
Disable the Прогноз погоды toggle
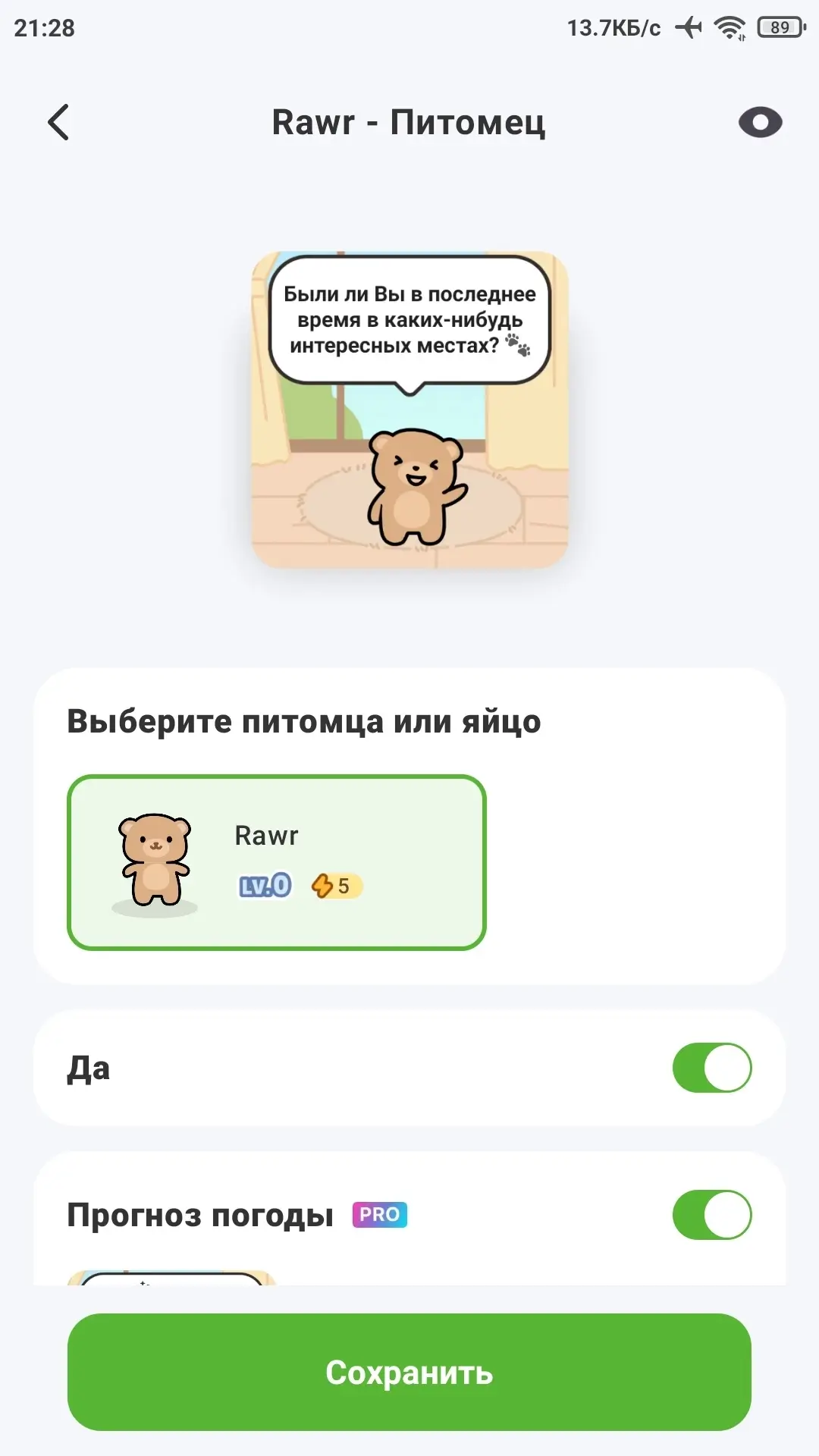tap(712, 1214)
